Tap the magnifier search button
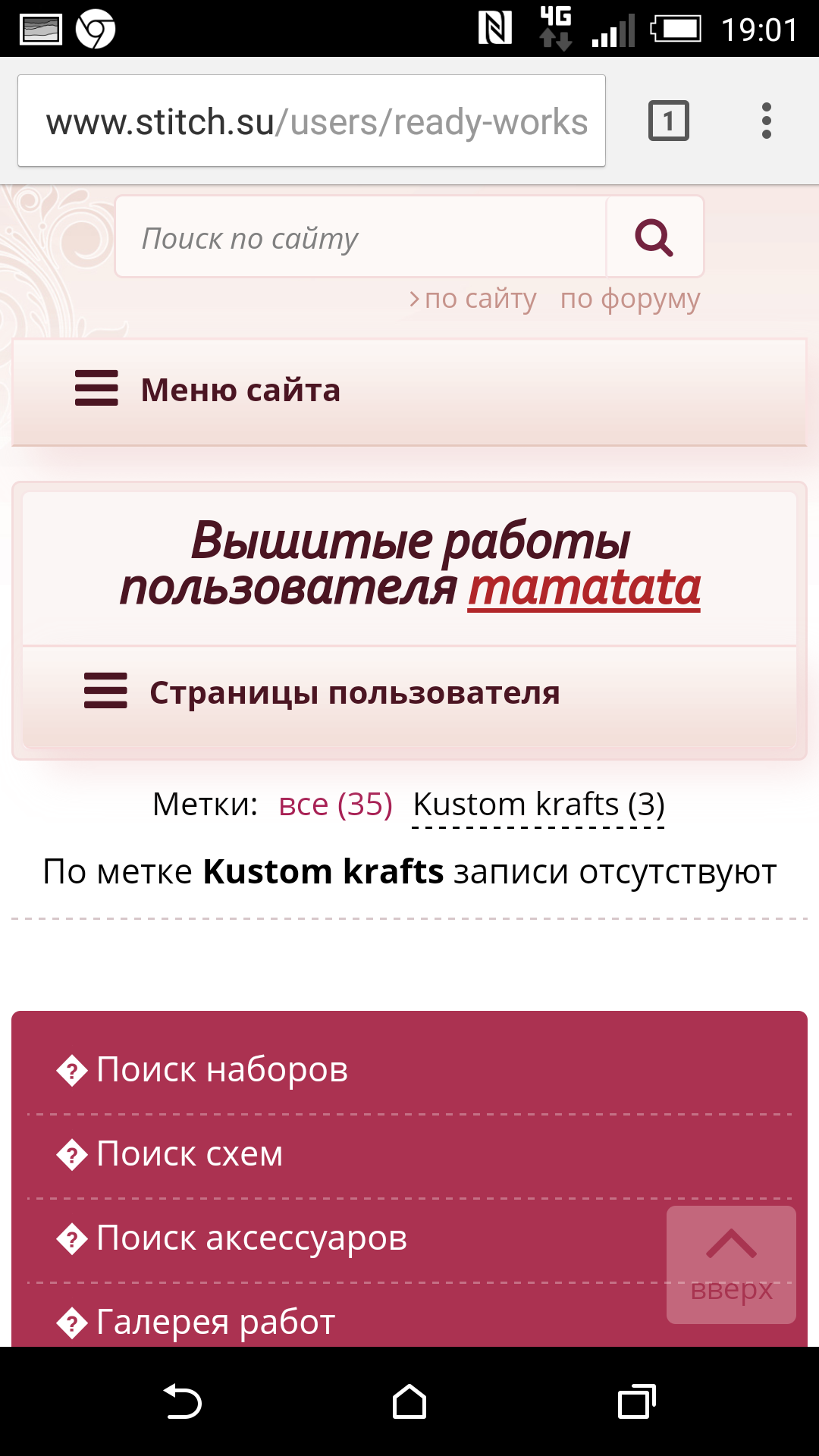This screenshot has width=819, height=1456. pos(654,238)
